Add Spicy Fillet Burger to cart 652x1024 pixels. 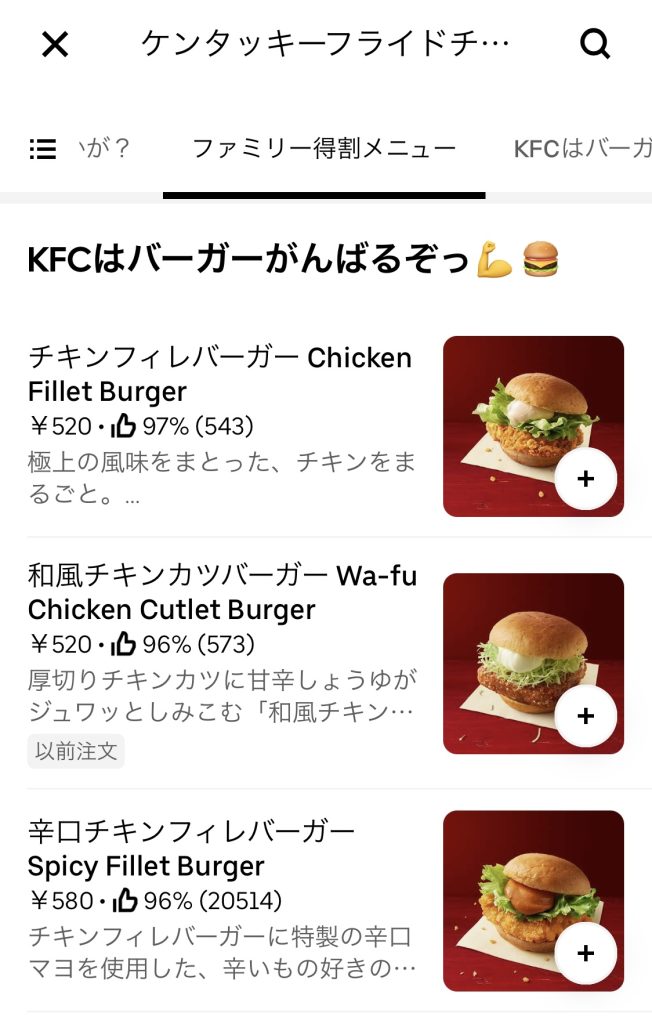(x=585, y=953)
